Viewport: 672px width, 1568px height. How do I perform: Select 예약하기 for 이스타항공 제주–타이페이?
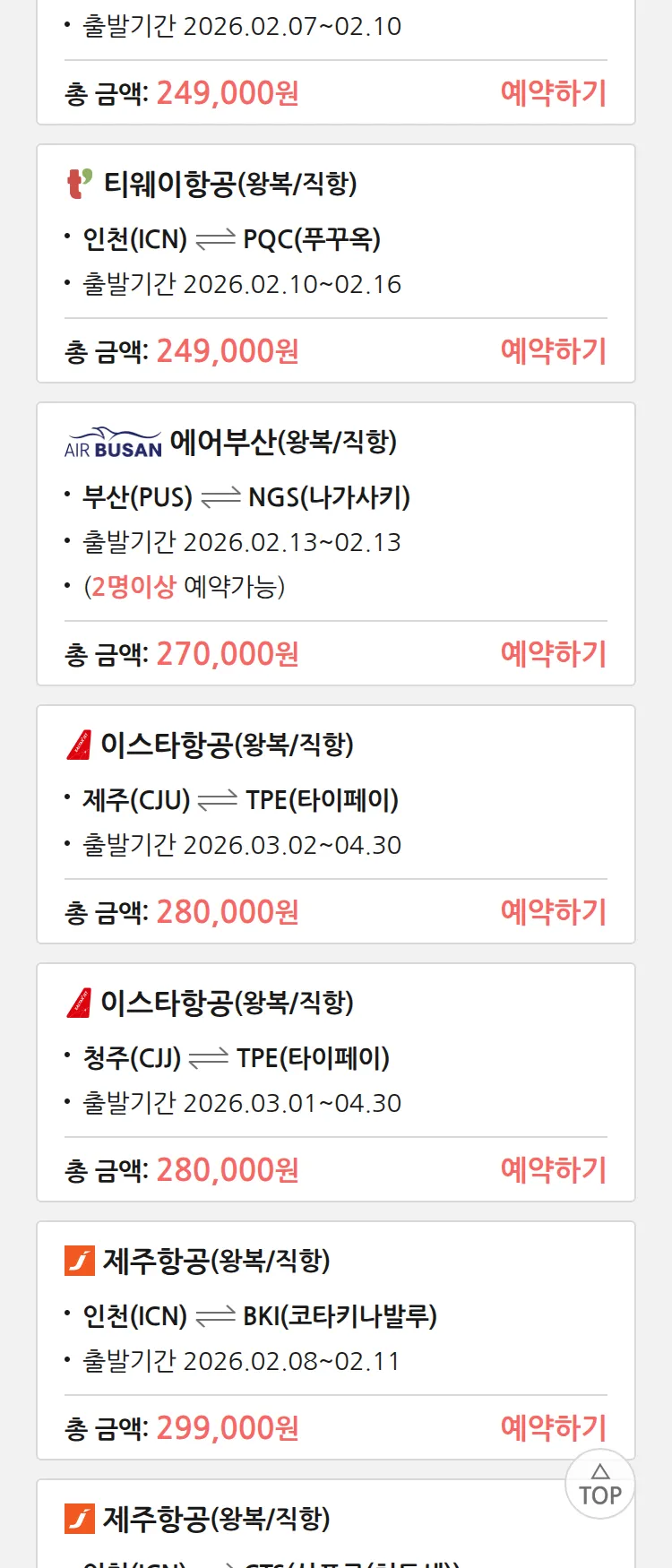pyautogui.click(x=553, y=912)
